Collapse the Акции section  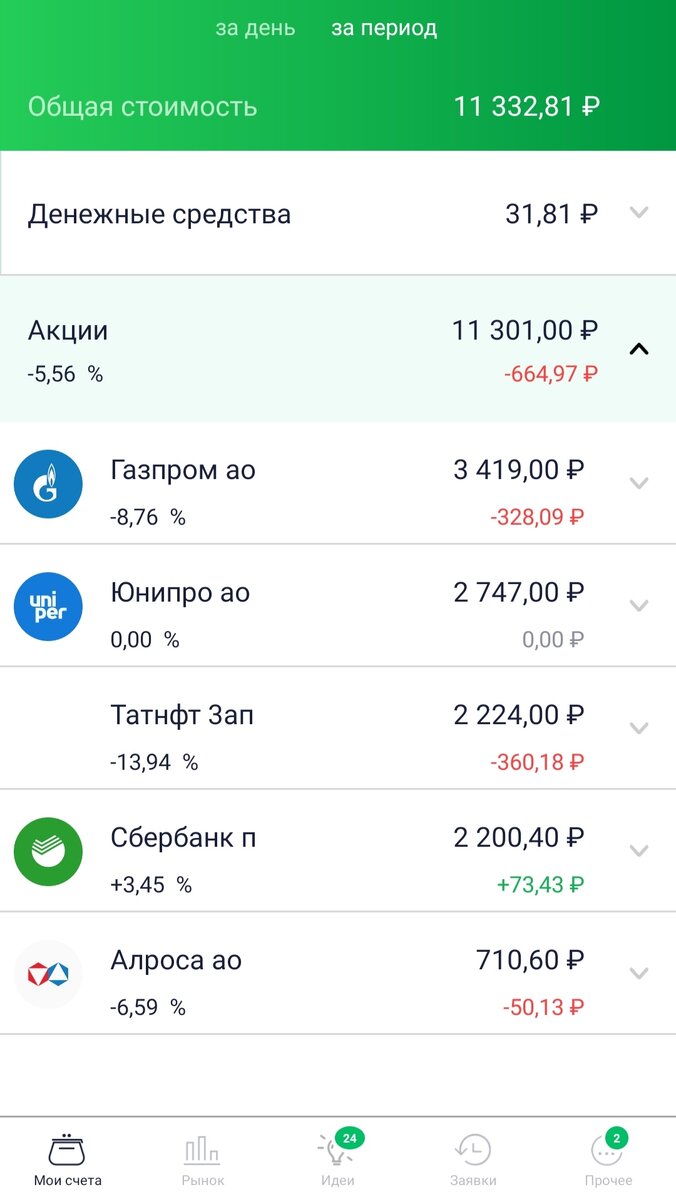click(338, 349)
